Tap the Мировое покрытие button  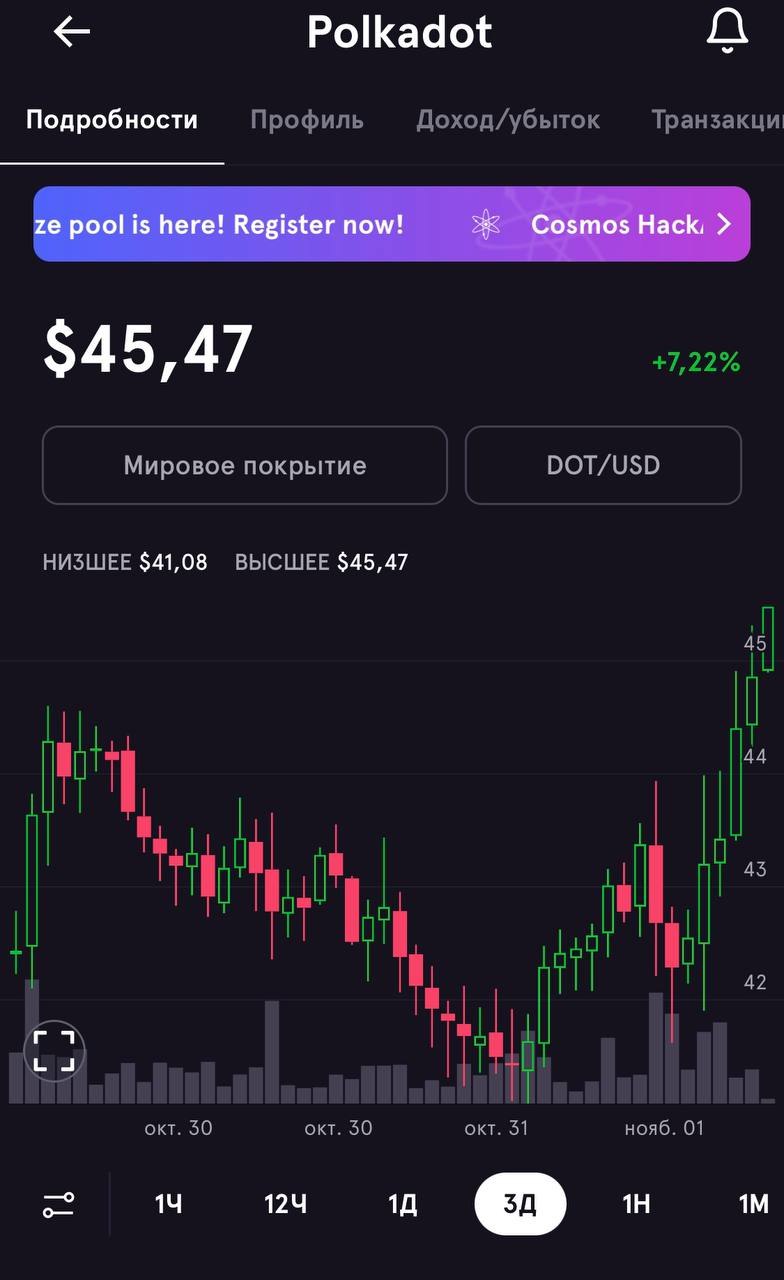[x=245, y=465]
